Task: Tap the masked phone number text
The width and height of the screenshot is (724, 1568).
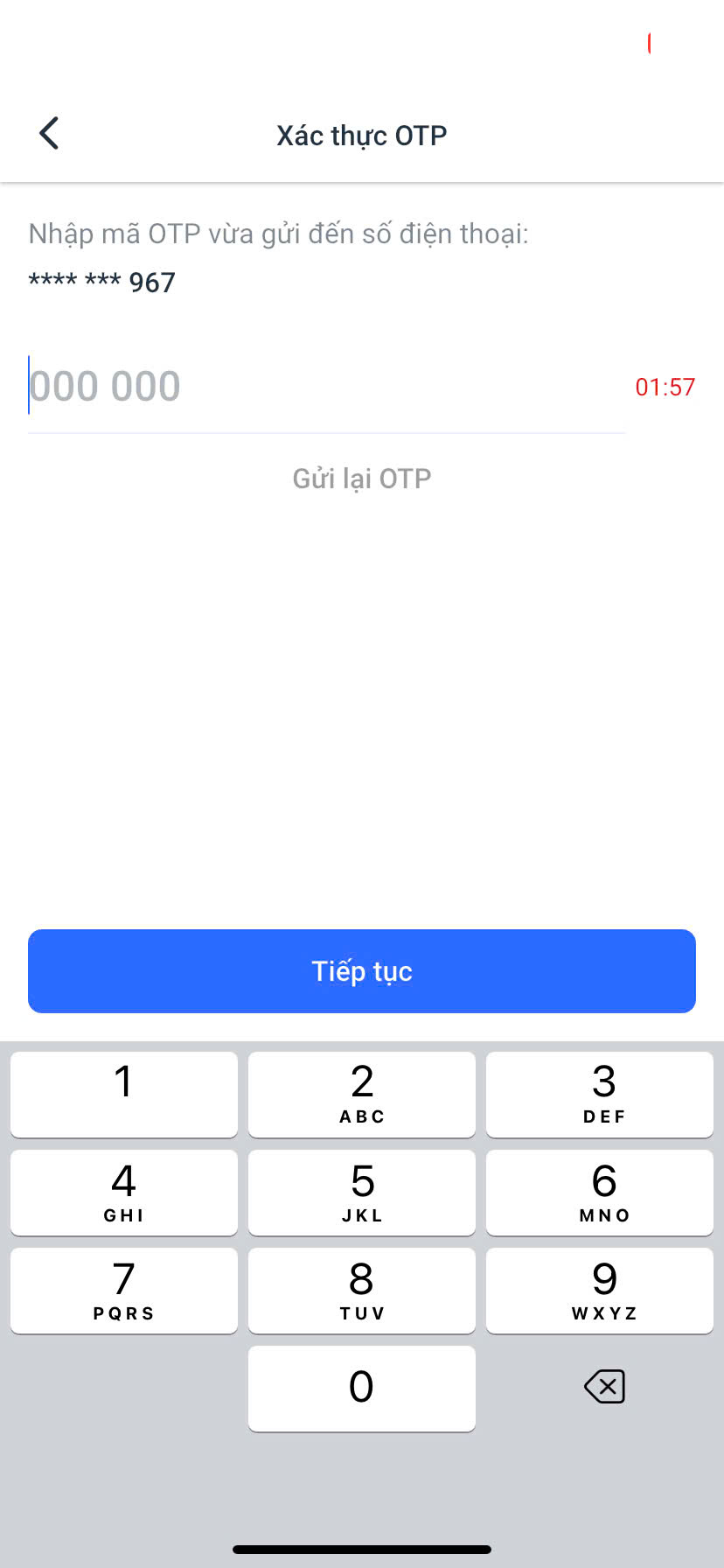Action: pos(101,280)
